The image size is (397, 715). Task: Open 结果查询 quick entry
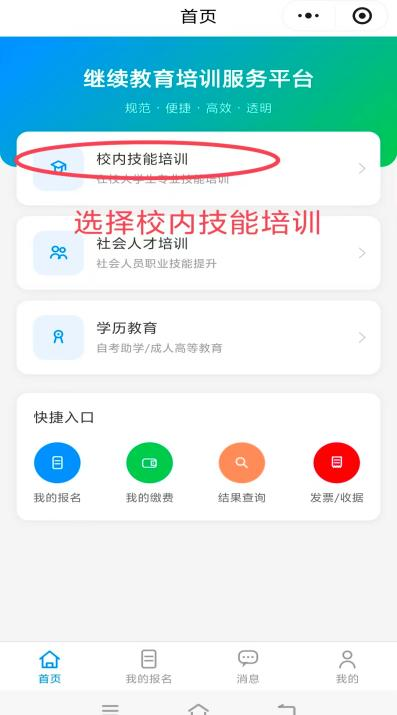tap(242, 473)
